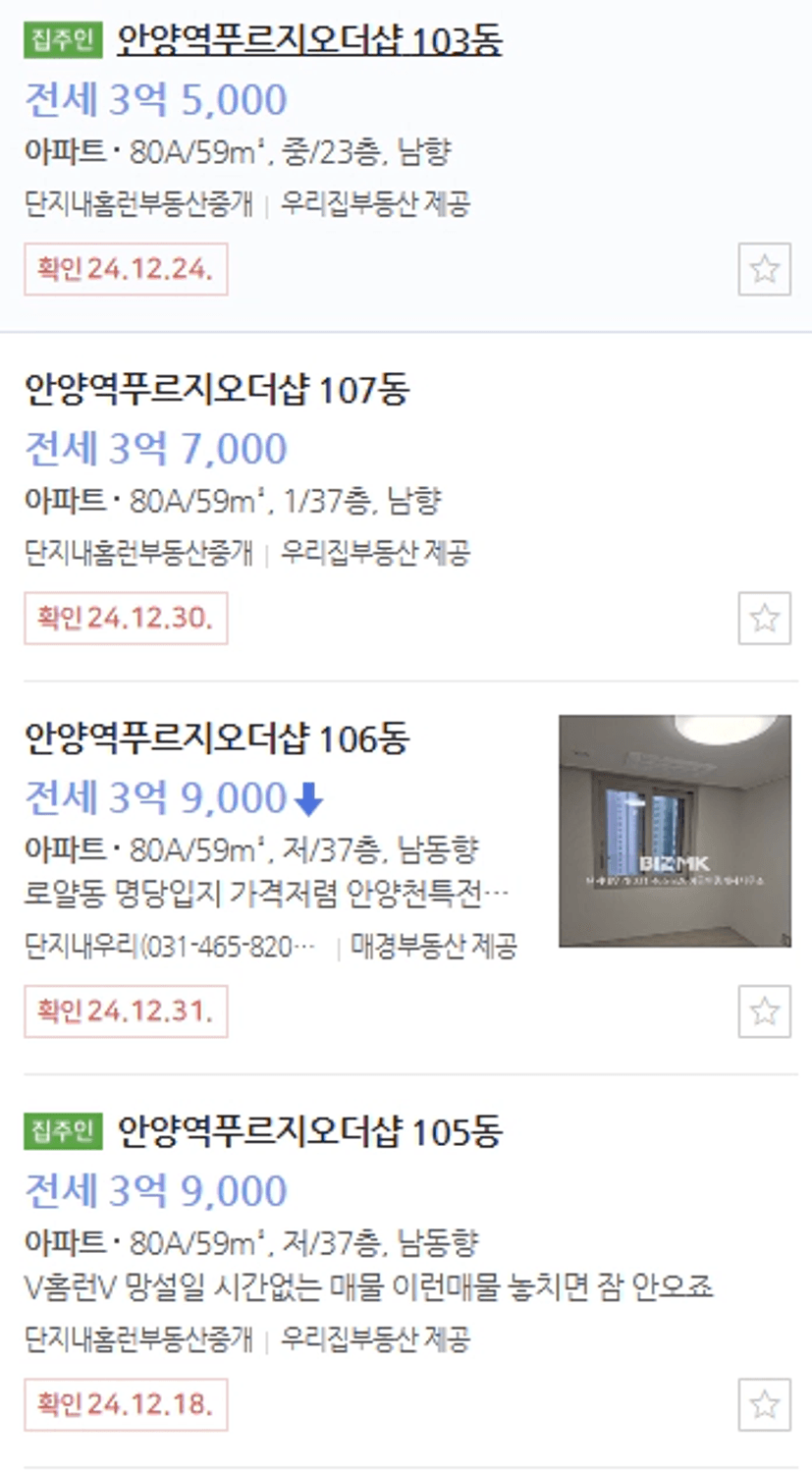812x1473 pixels.
Task: Open the 안양역푸르지오더샵 105동 listing
Action: (x=309, y=1131)
